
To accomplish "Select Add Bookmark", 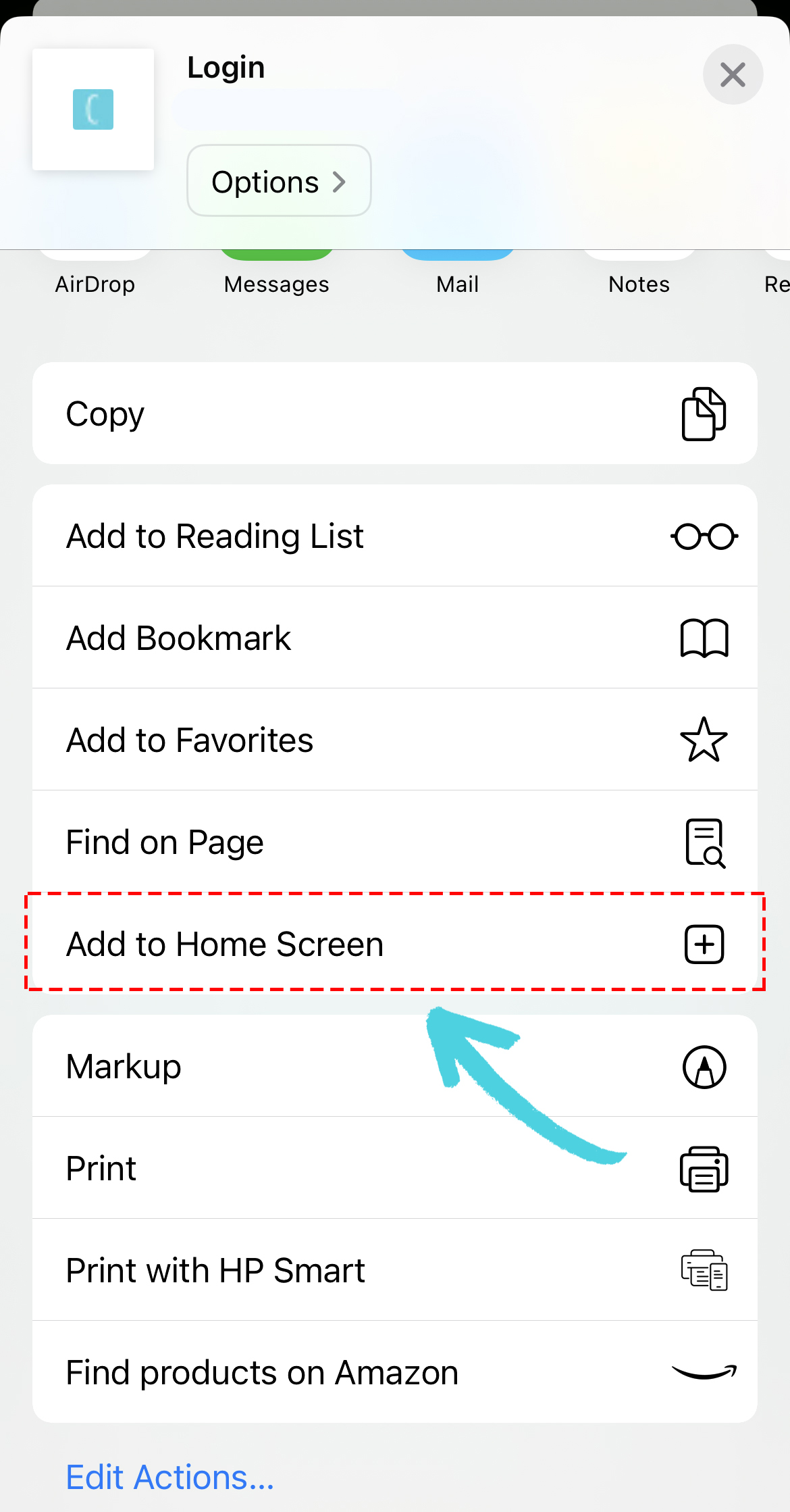I will pos(394,638).
